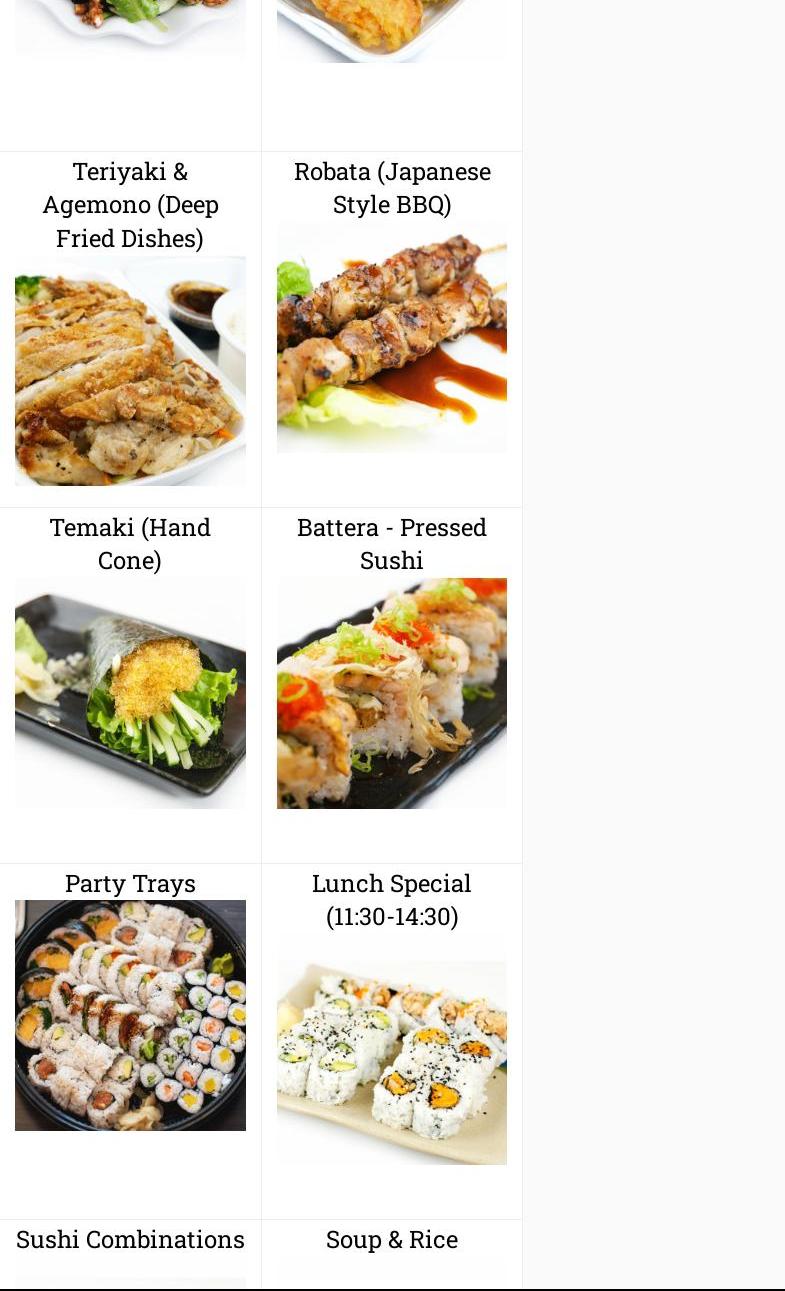View Battera - Pressed Sushi items
The height and width of the screenshot is (1291, 785).
pyautogui.click(x=392, y=685)
